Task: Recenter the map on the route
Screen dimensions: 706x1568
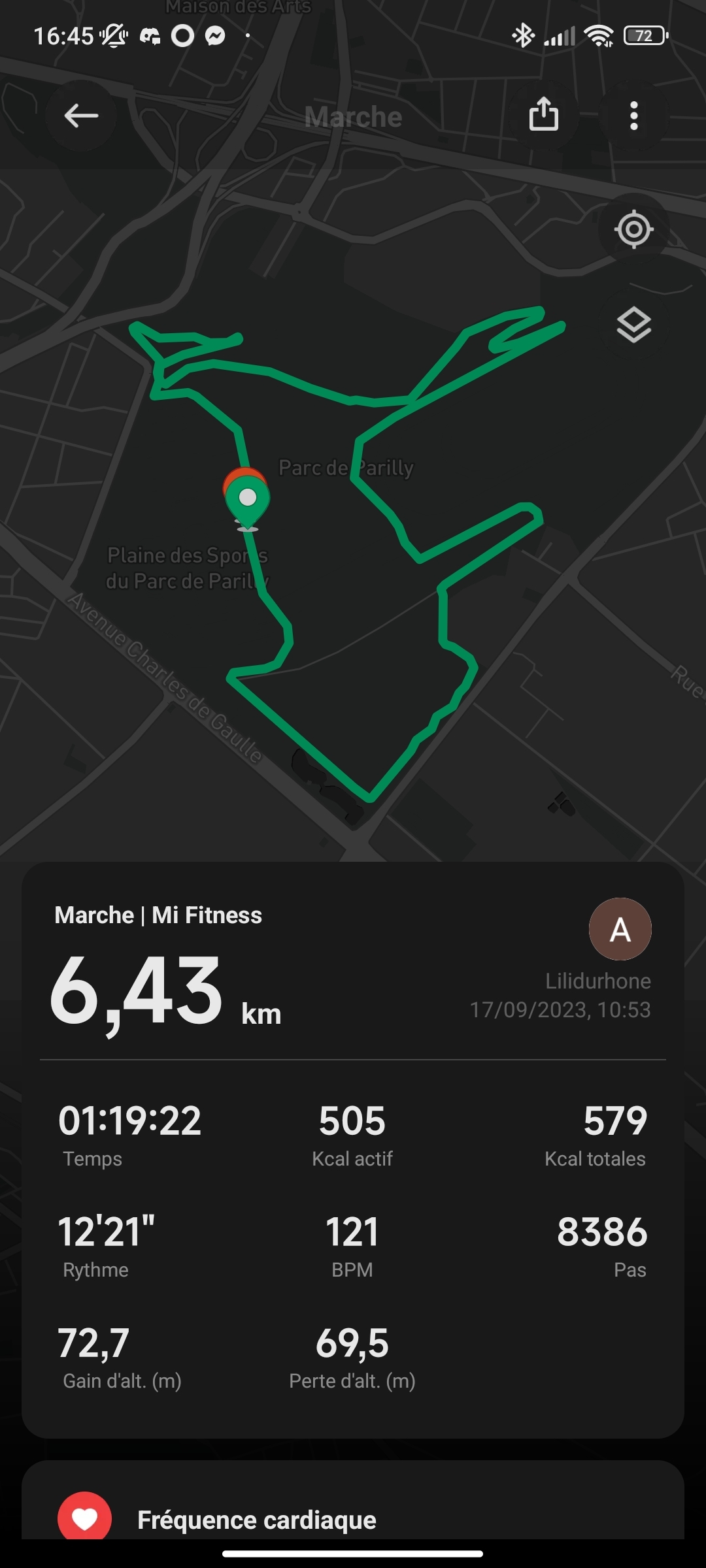Action: (x=633, y=229)
